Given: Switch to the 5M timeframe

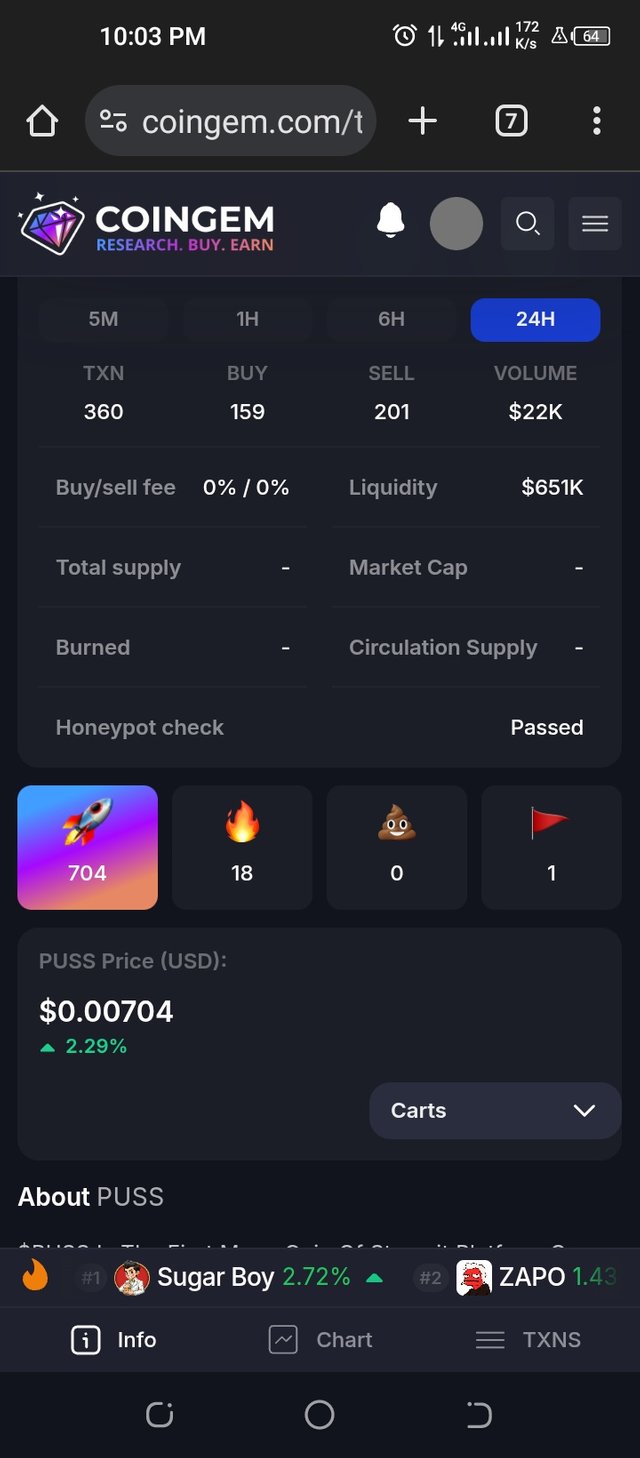Looking at the screenshot, I should coord(103,319).
